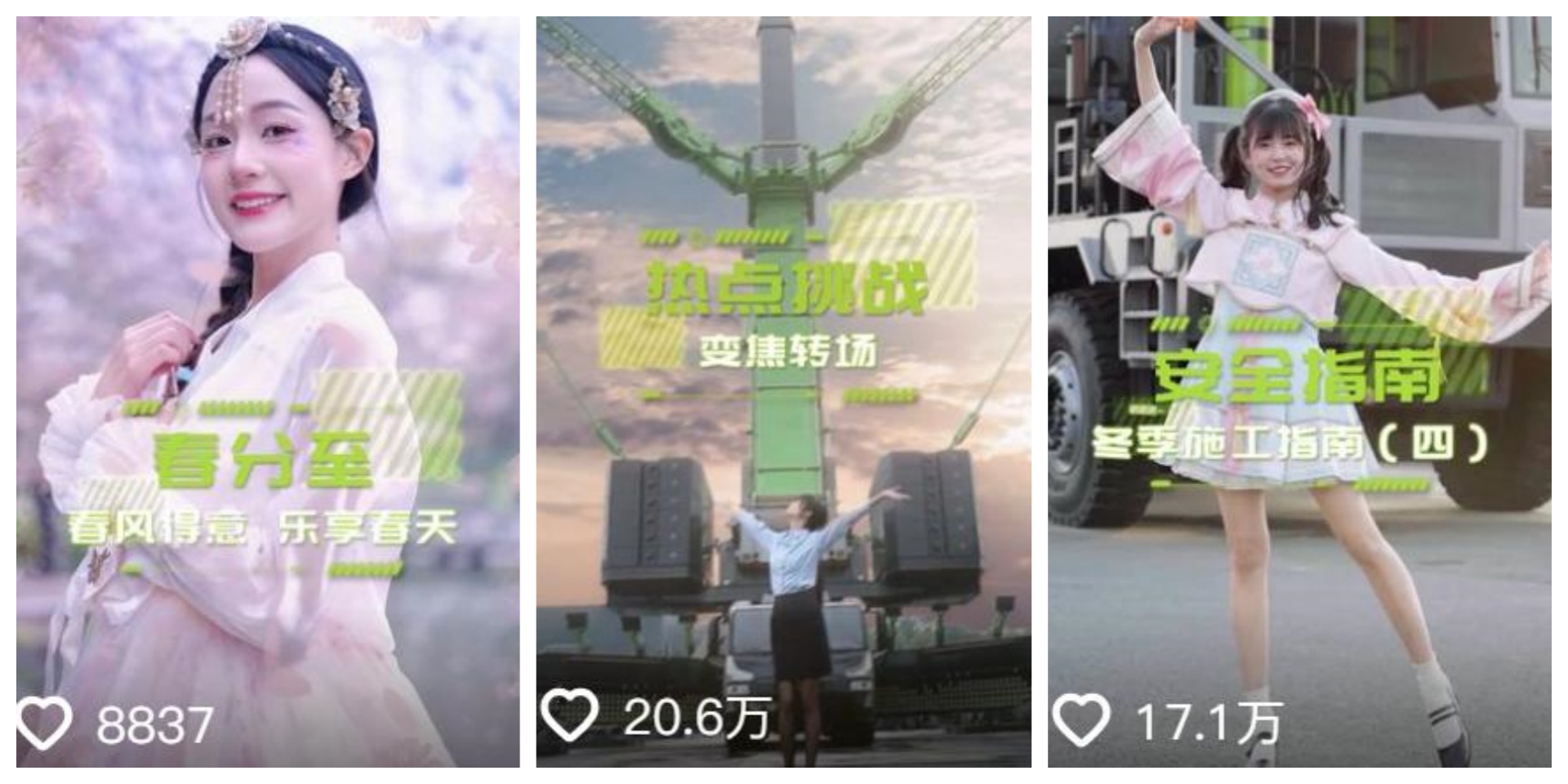Open the 安全指南 冬季施工指南 video

click(x=1299, y=392)
